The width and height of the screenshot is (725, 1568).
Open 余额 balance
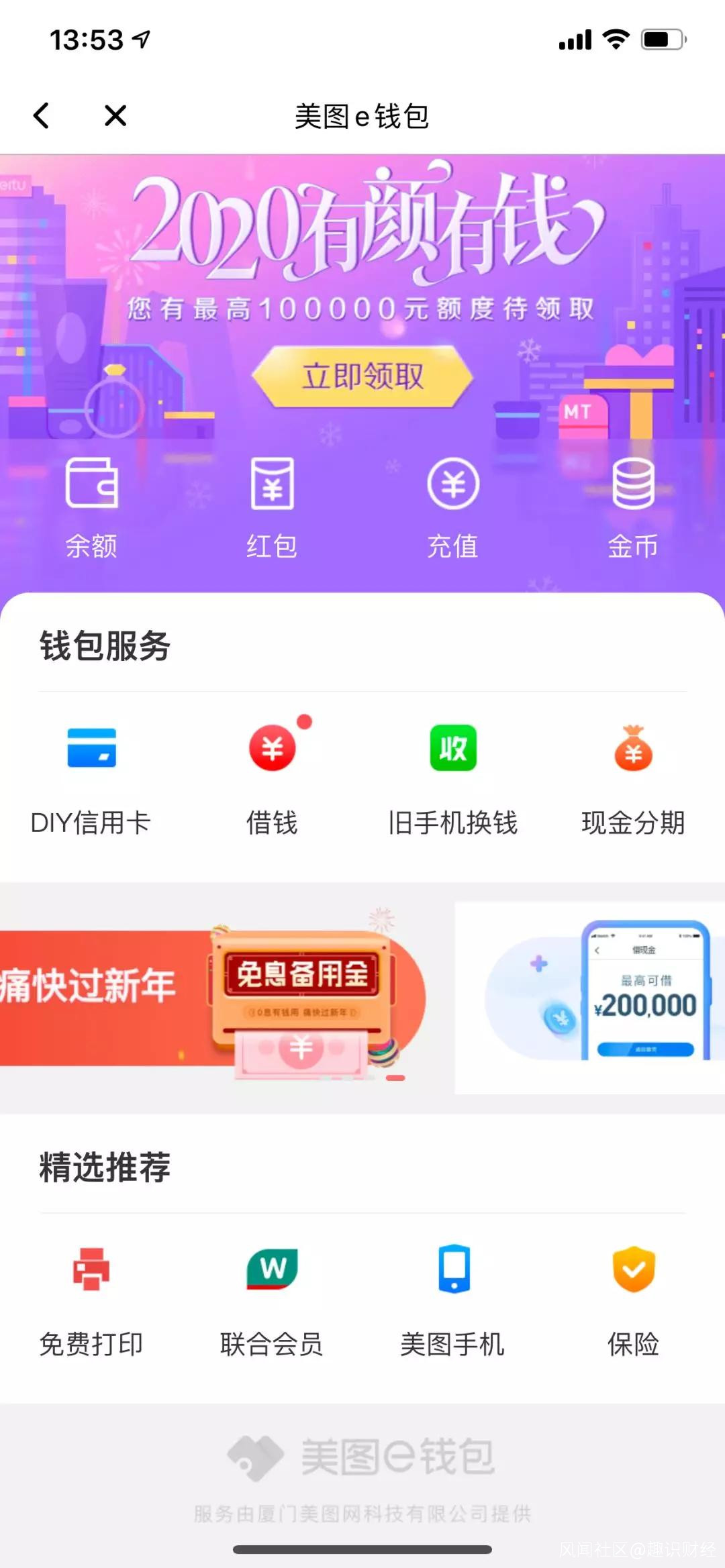91,507
